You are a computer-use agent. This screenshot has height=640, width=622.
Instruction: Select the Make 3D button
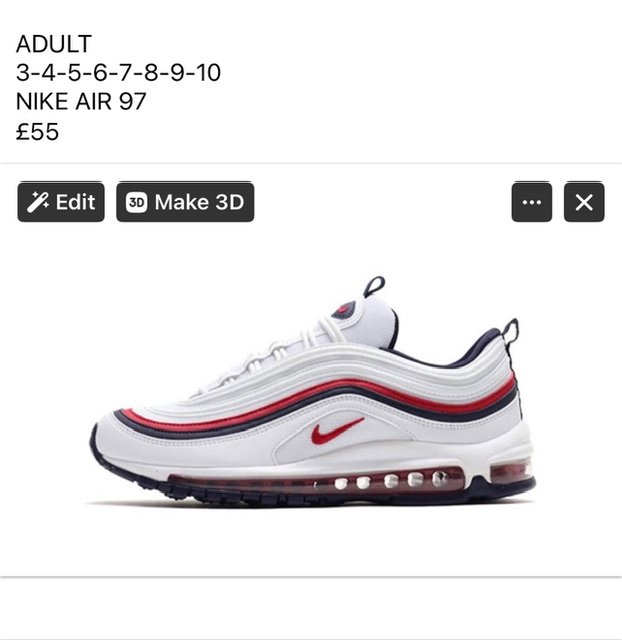(185, 202)
